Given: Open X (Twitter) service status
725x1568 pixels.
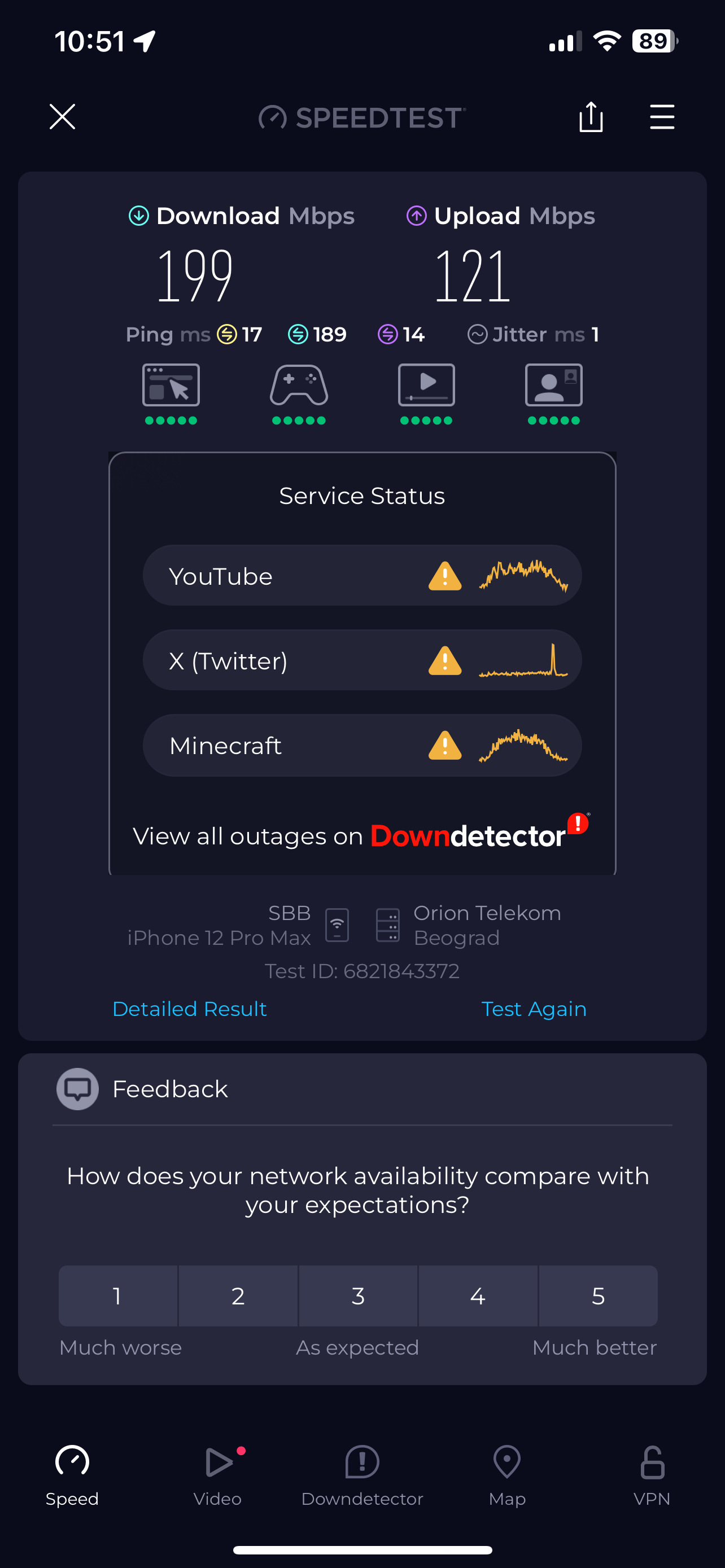Looking at the screenshot, I should point(362,660).
